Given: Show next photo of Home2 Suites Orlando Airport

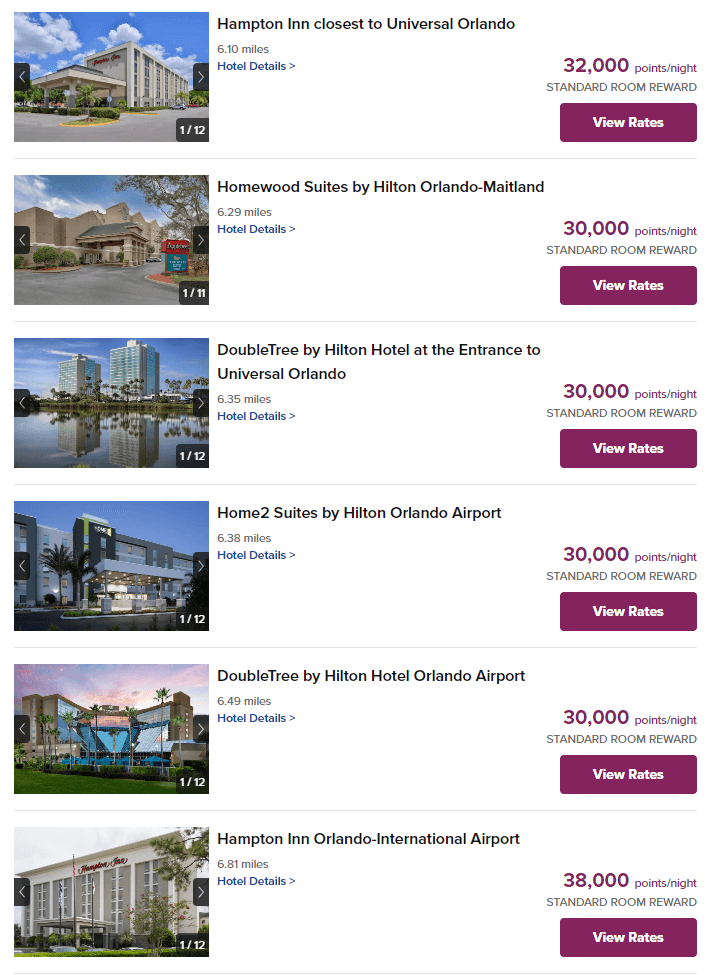Looking at the screenshot, I should click(x=200, y=566).
